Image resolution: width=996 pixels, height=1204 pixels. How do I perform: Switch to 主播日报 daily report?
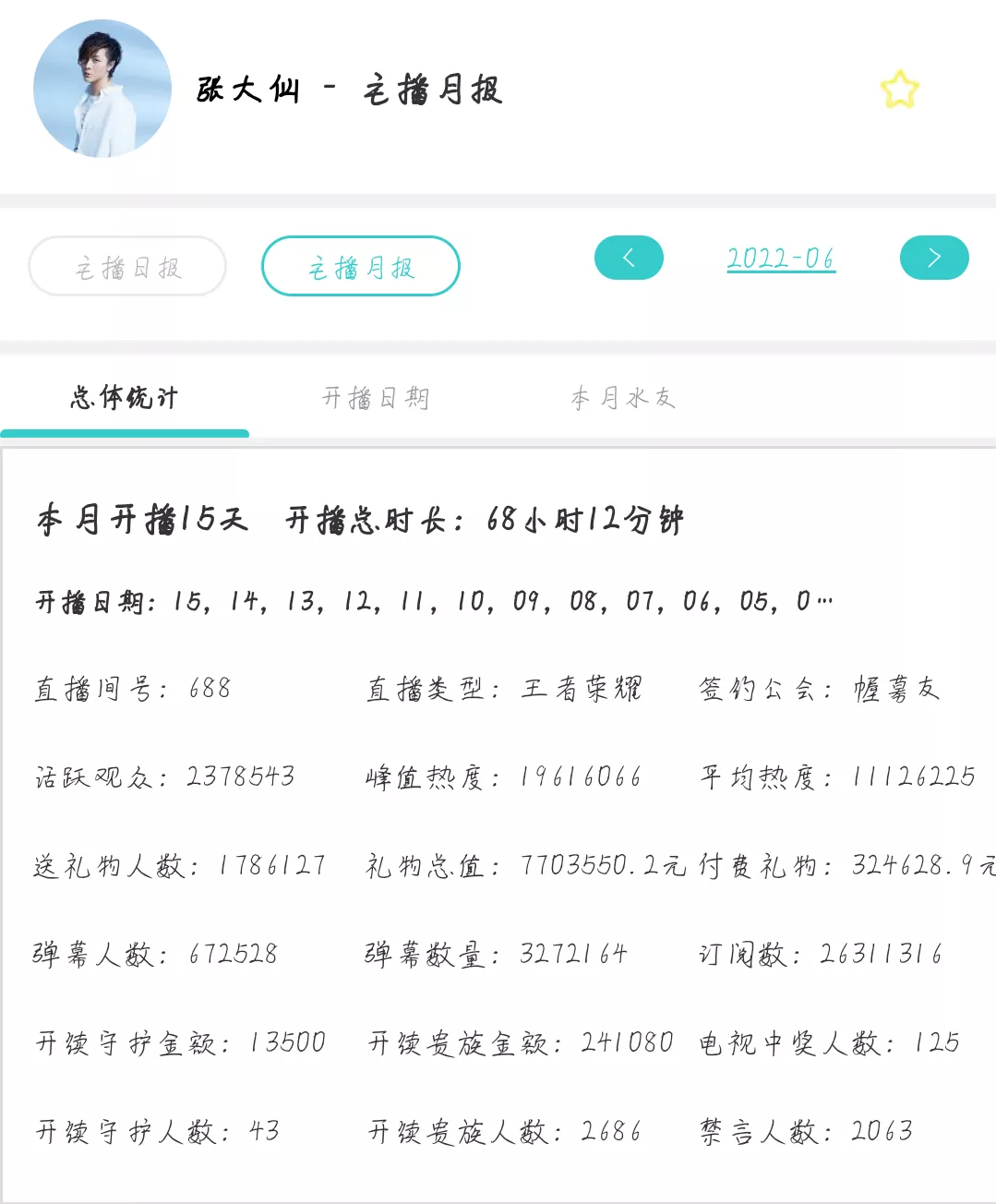coord(127,267)
